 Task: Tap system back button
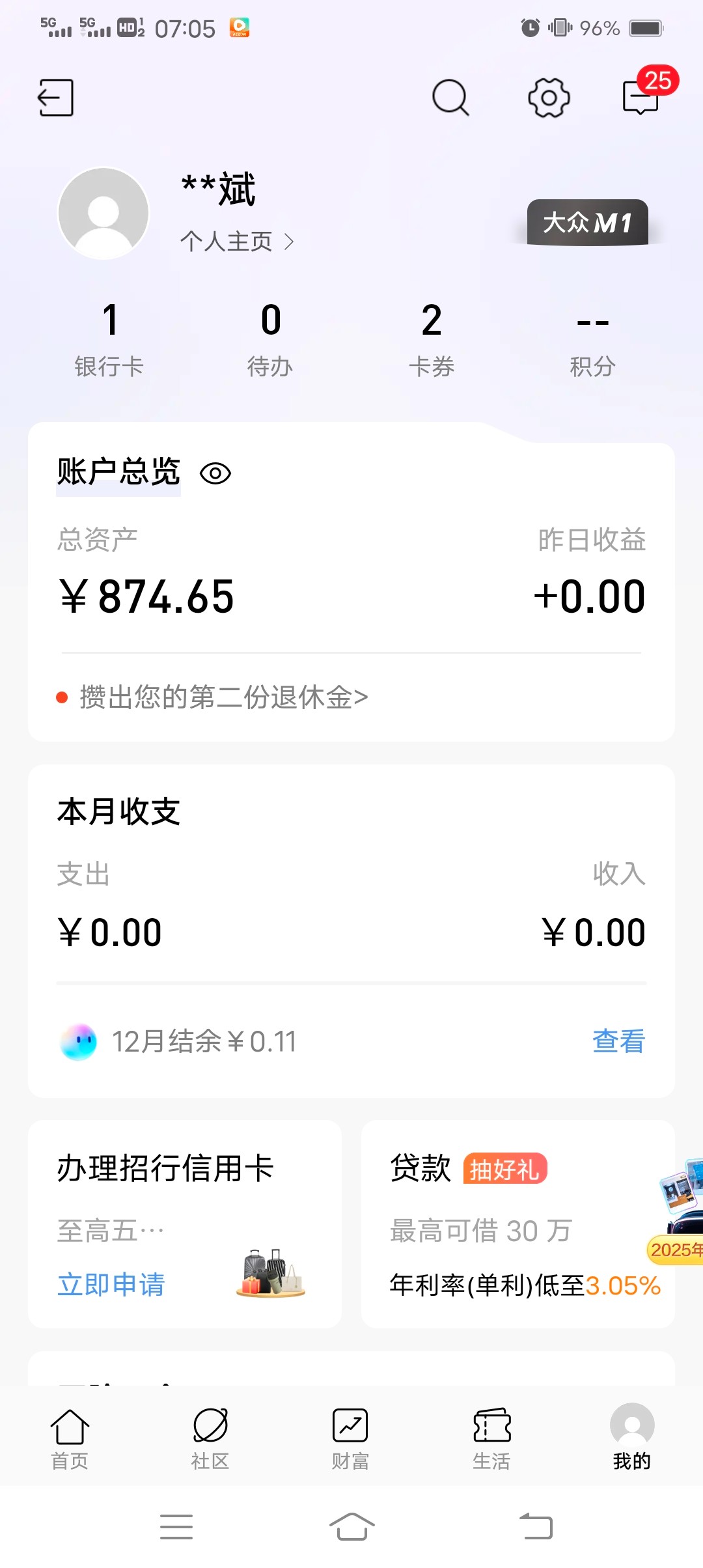(x=536, y=1526)
